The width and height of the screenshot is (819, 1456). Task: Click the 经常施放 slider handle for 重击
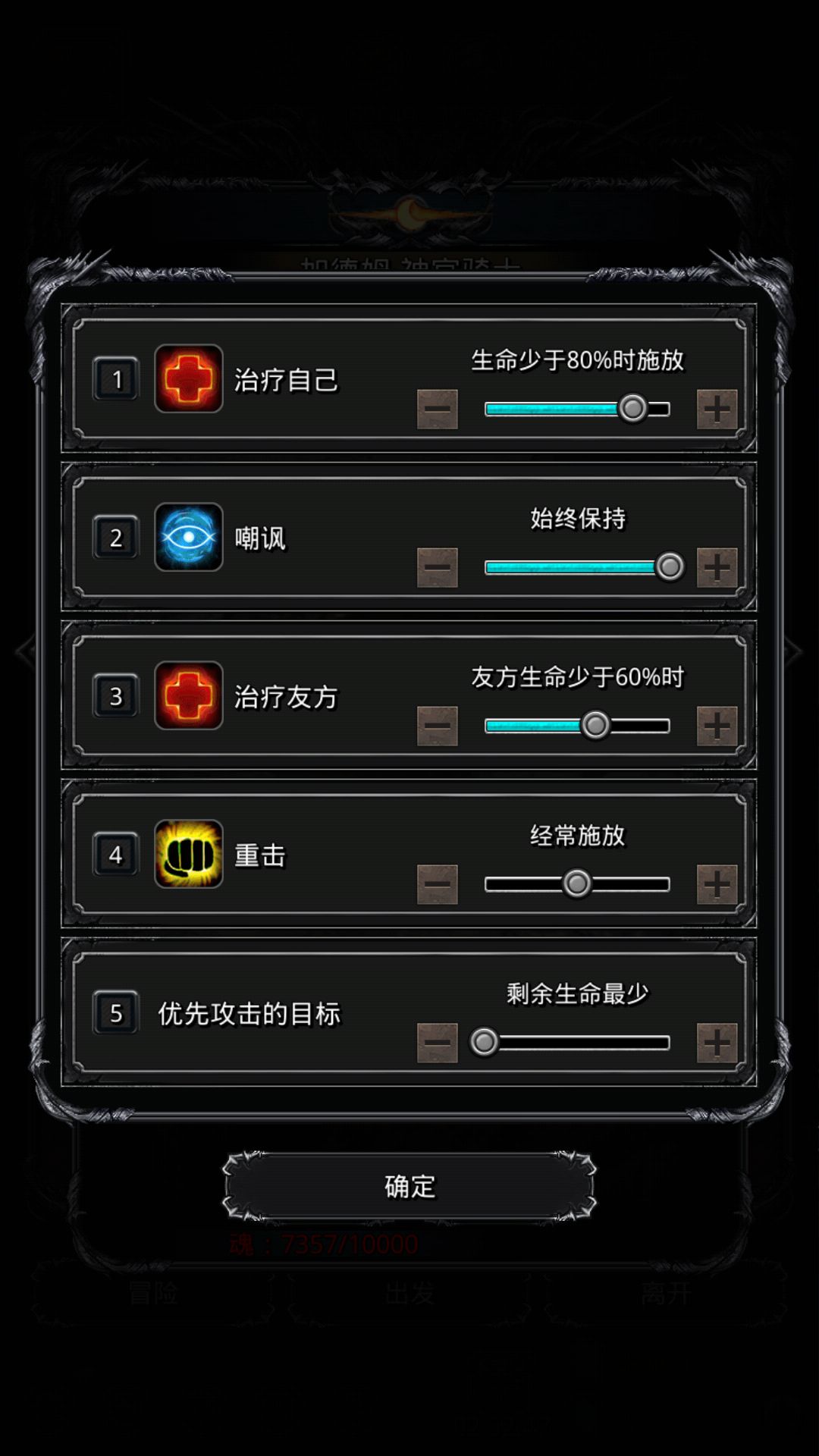tap(578, 882)
